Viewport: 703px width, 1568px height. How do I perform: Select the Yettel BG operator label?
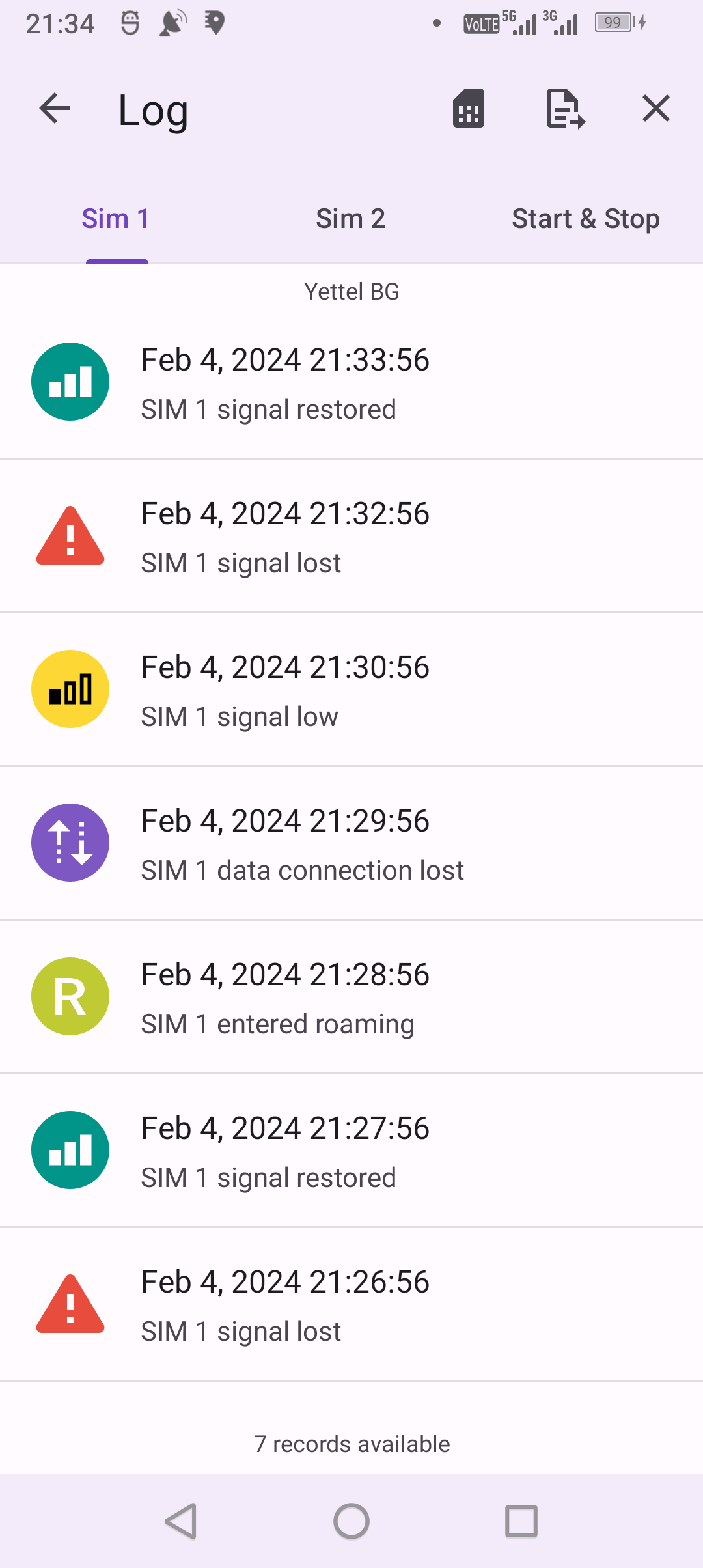pos(351,291)
